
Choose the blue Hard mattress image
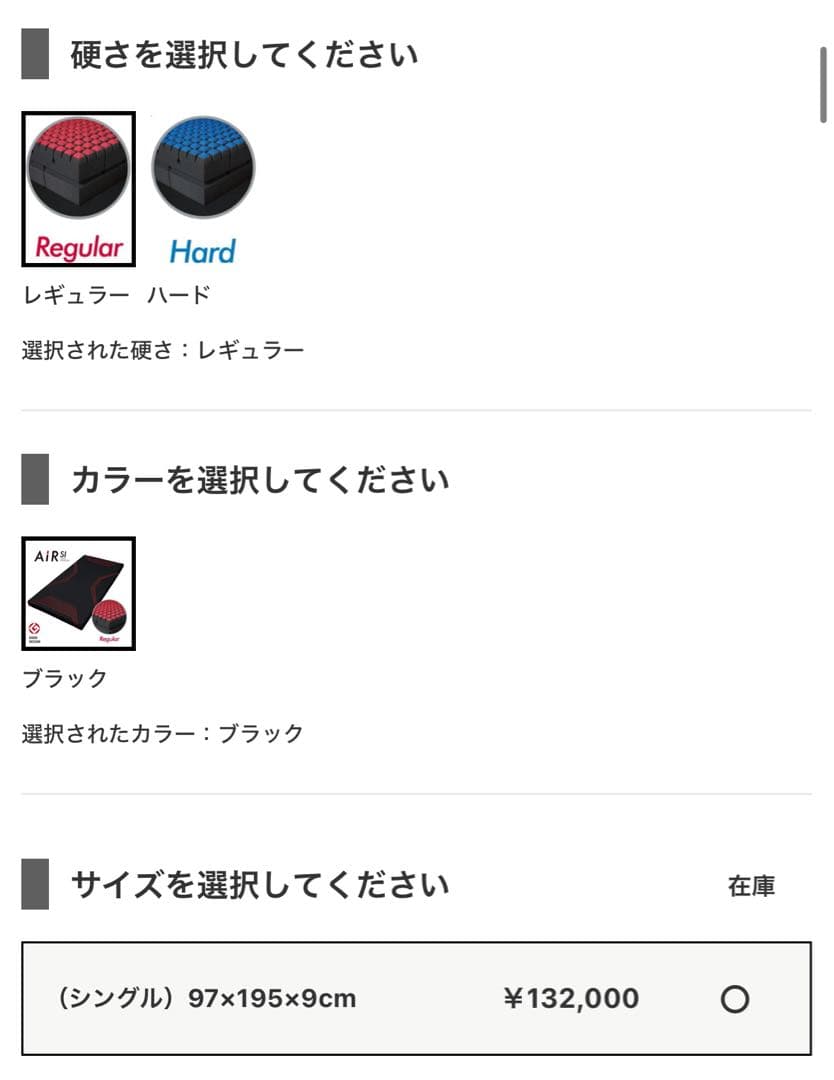tap(204, 170)
